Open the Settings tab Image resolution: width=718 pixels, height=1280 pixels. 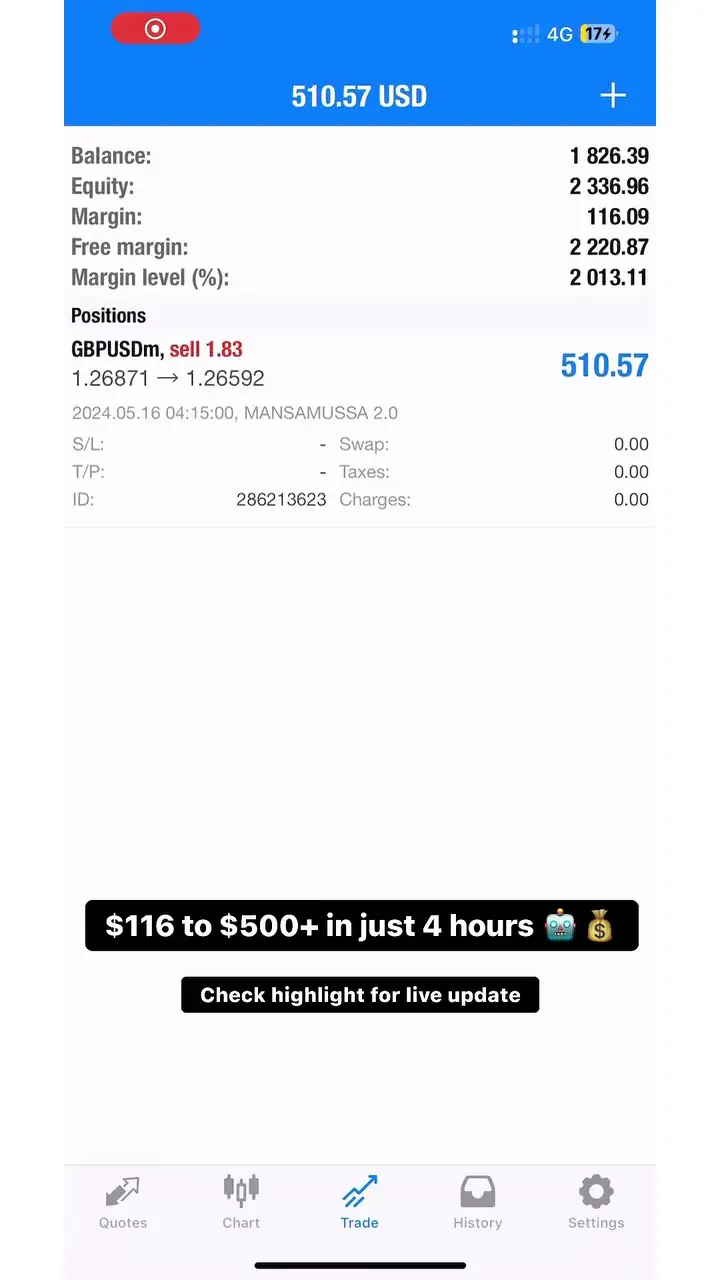[x=595, y=1201]
